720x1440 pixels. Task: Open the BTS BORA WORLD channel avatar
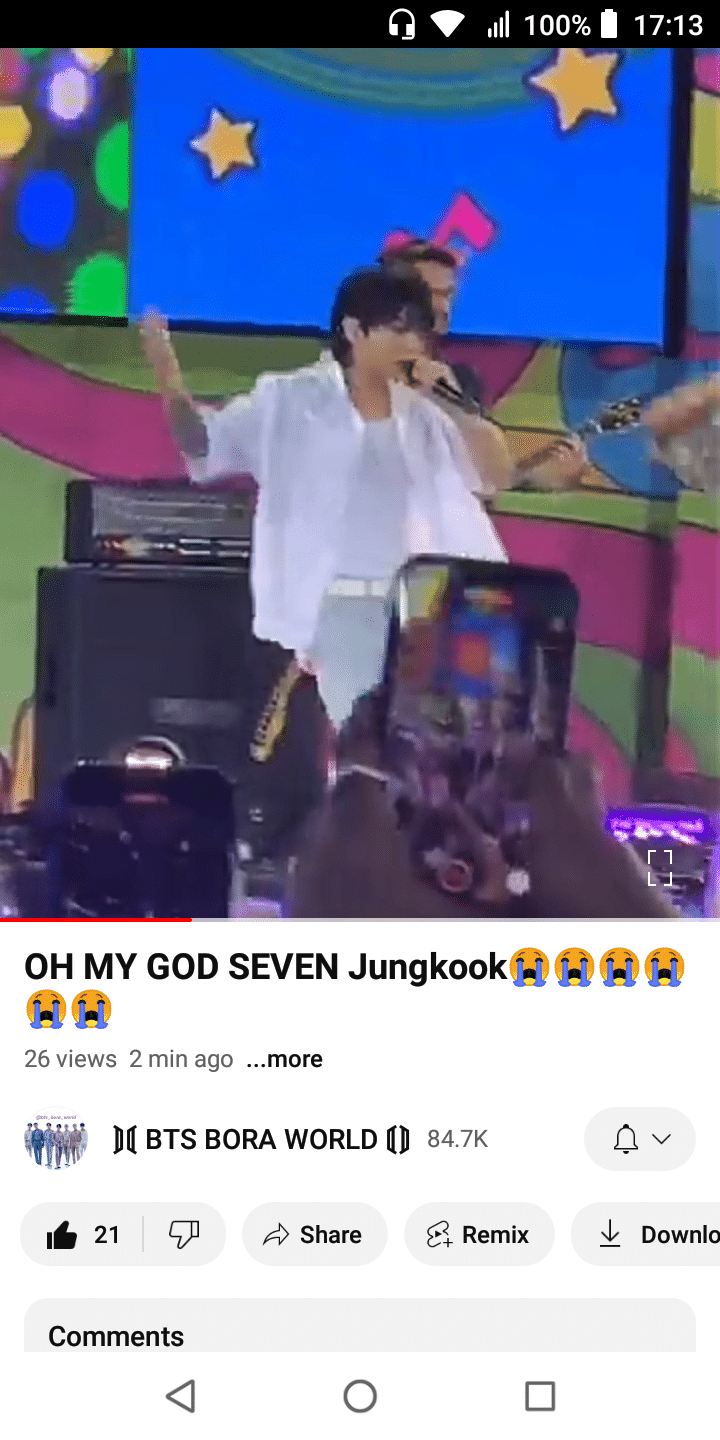(x=55, y=1139)
